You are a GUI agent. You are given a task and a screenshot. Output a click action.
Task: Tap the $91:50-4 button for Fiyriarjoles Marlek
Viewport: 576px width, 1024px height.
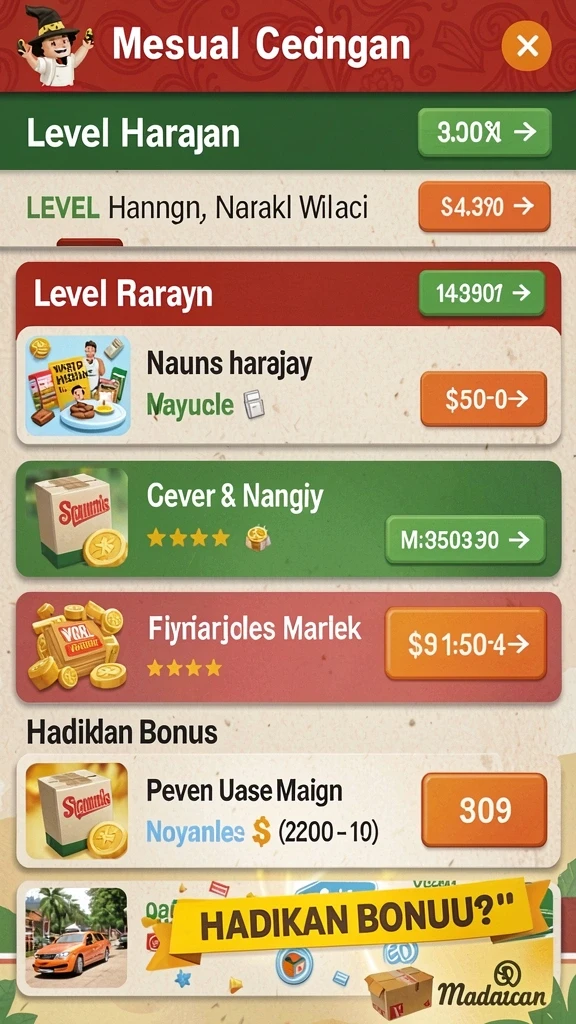[466, 643]
